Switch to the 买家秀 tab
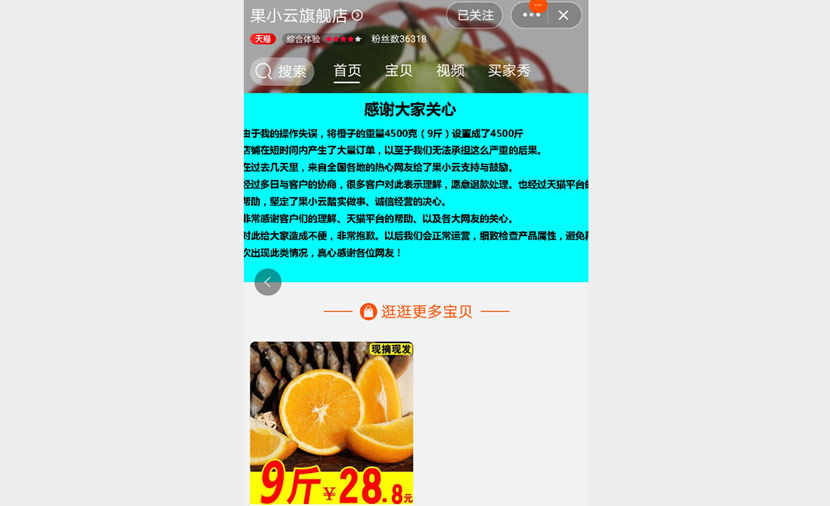This screenshot has height=506, width=830. click(509, 71)
